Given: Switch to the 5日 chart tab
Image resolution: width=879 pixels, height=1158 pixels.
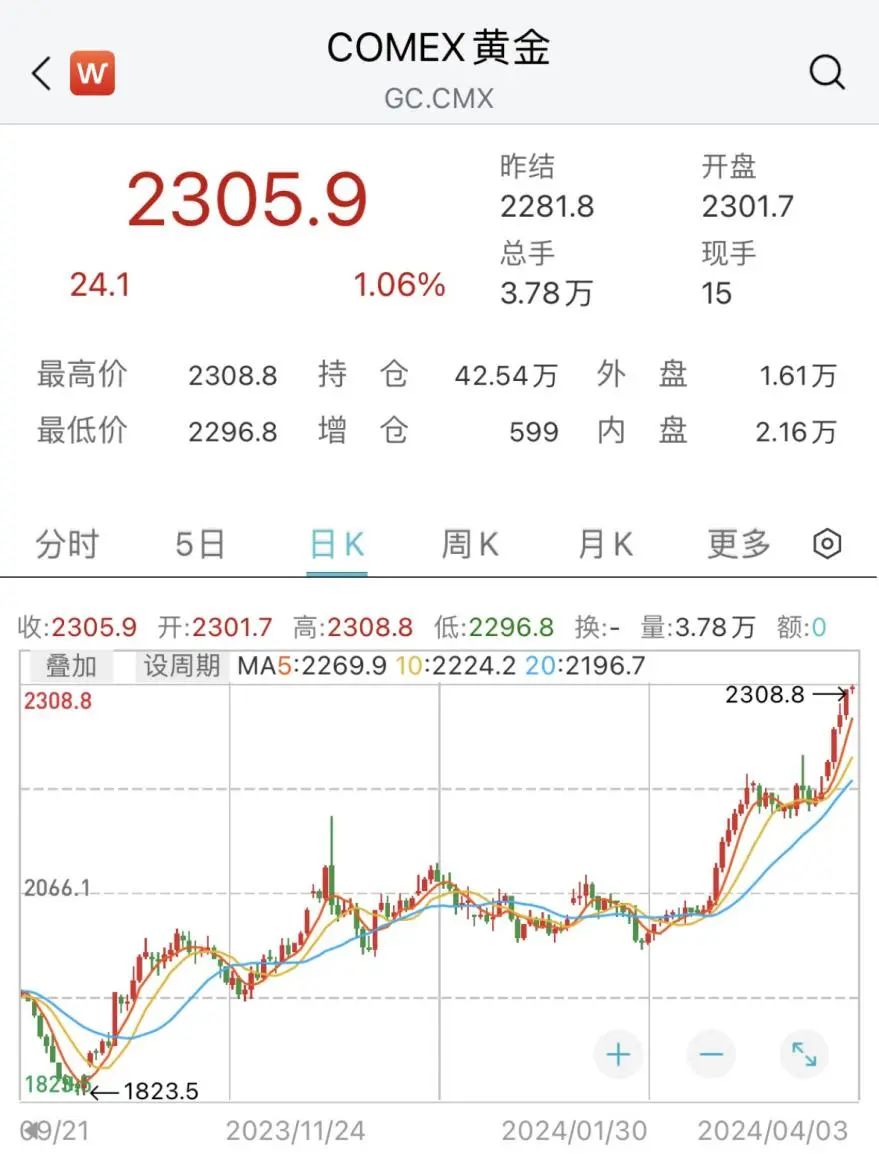Looking at the screenshot, I should (200, 545).
